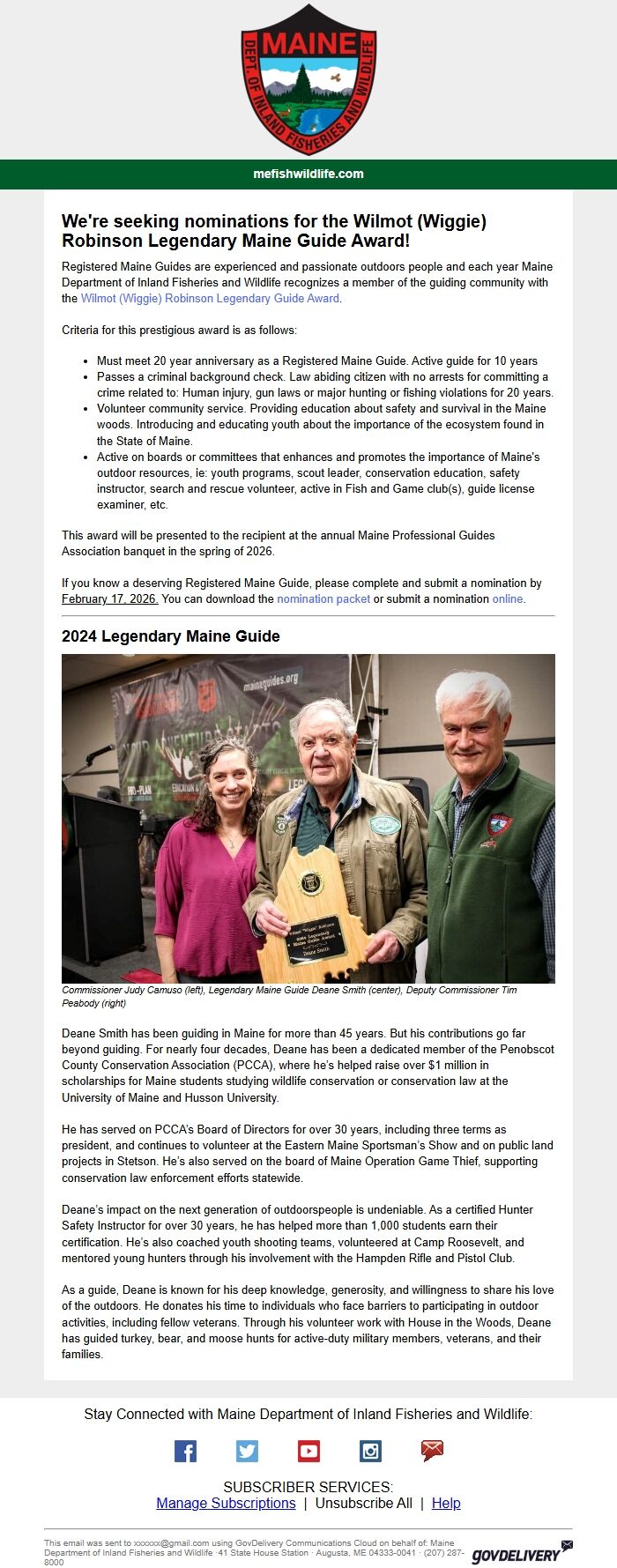The height and width of the screenshot is (1568, 617).
Task: Open the Facebook page icon
Action: point(185,1451)
